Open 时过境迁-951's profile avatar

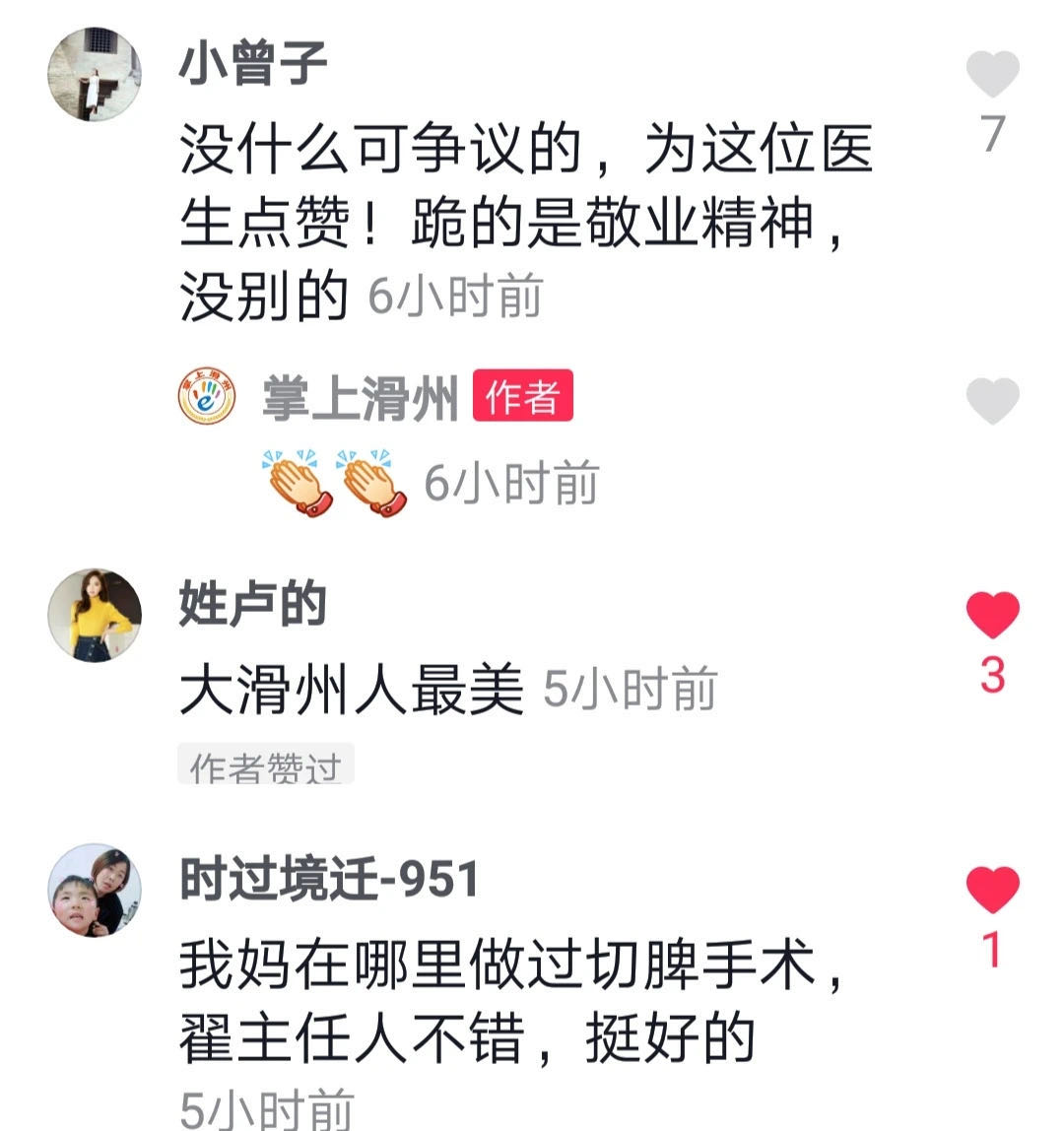[95, 890]
